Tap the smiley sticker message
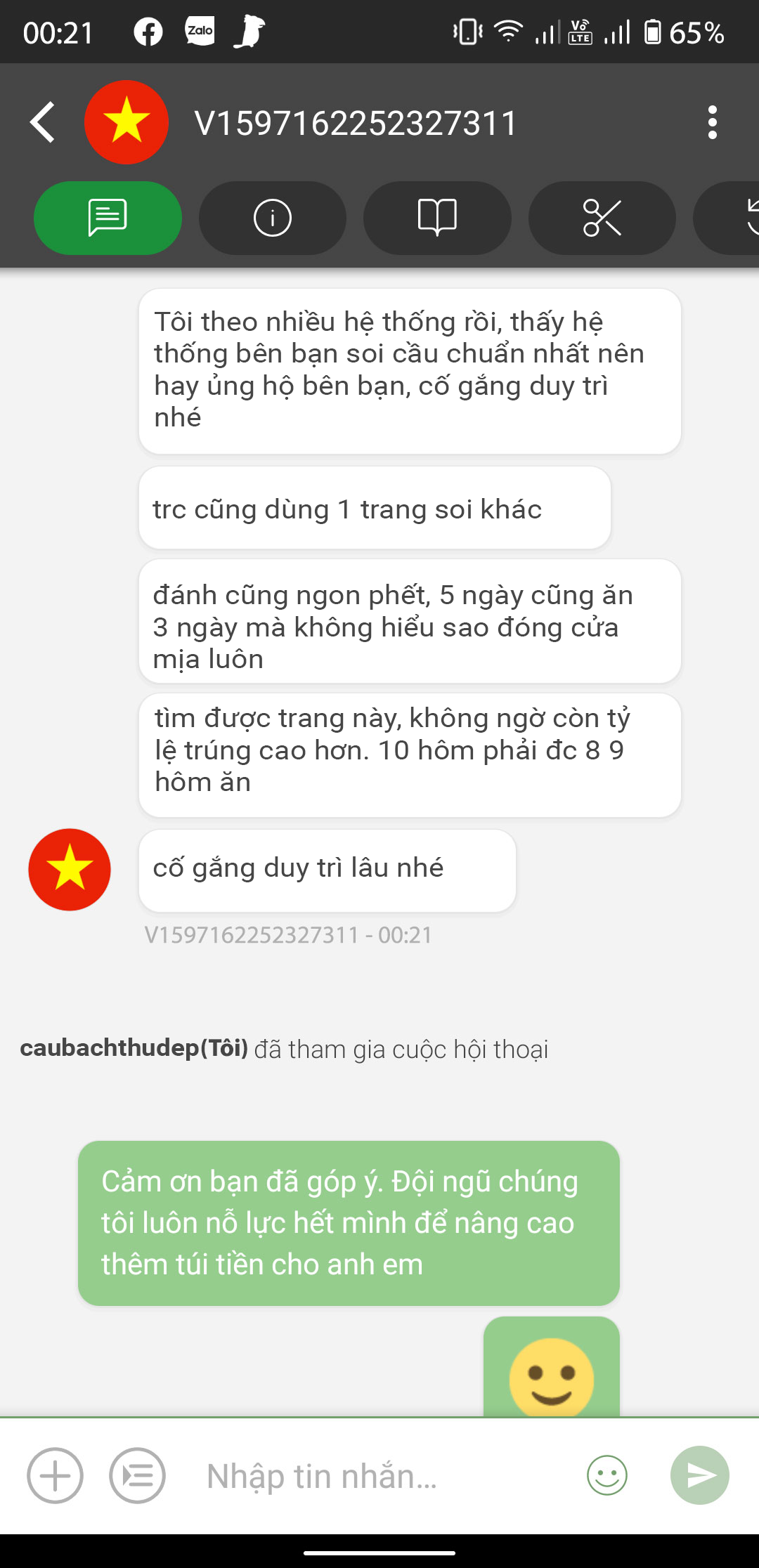This screenshot has width=759, height=1568. [x=552, y=1376]
